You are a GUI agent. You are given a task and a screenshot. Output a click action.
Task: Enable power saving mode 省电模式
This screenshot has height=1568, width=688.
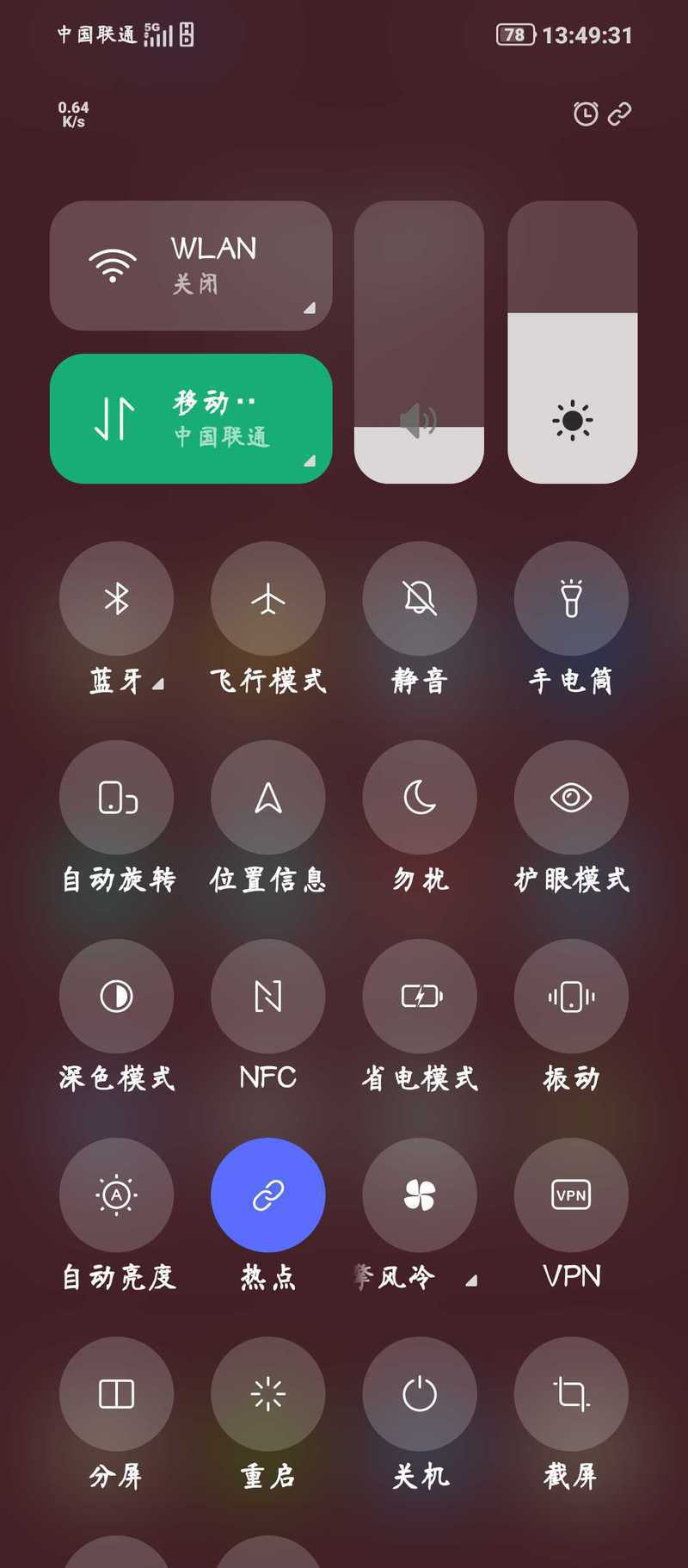pyautogui.click(x=420, y=996)
